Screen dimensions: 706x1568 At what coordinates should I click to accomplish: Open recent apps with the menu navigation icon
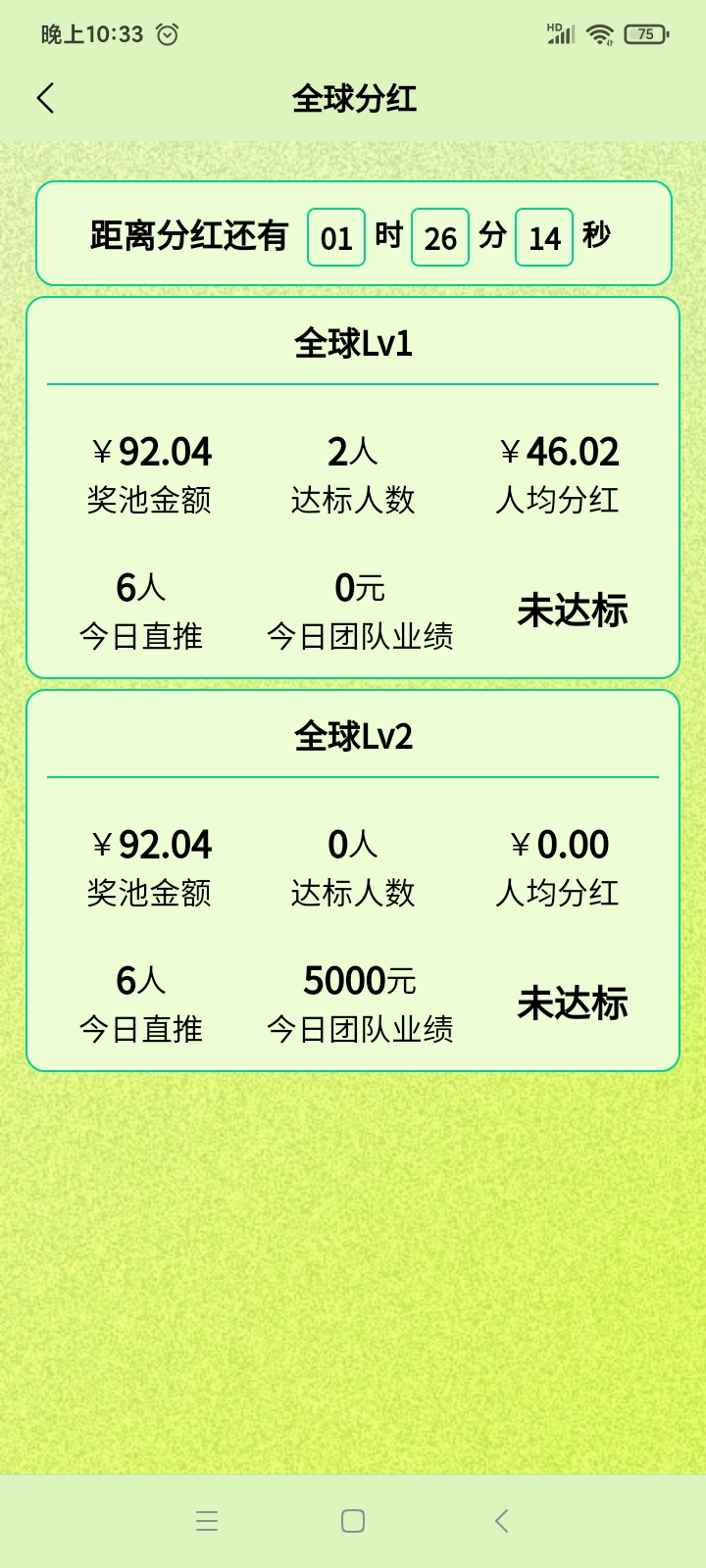[x=206, y=1520]
